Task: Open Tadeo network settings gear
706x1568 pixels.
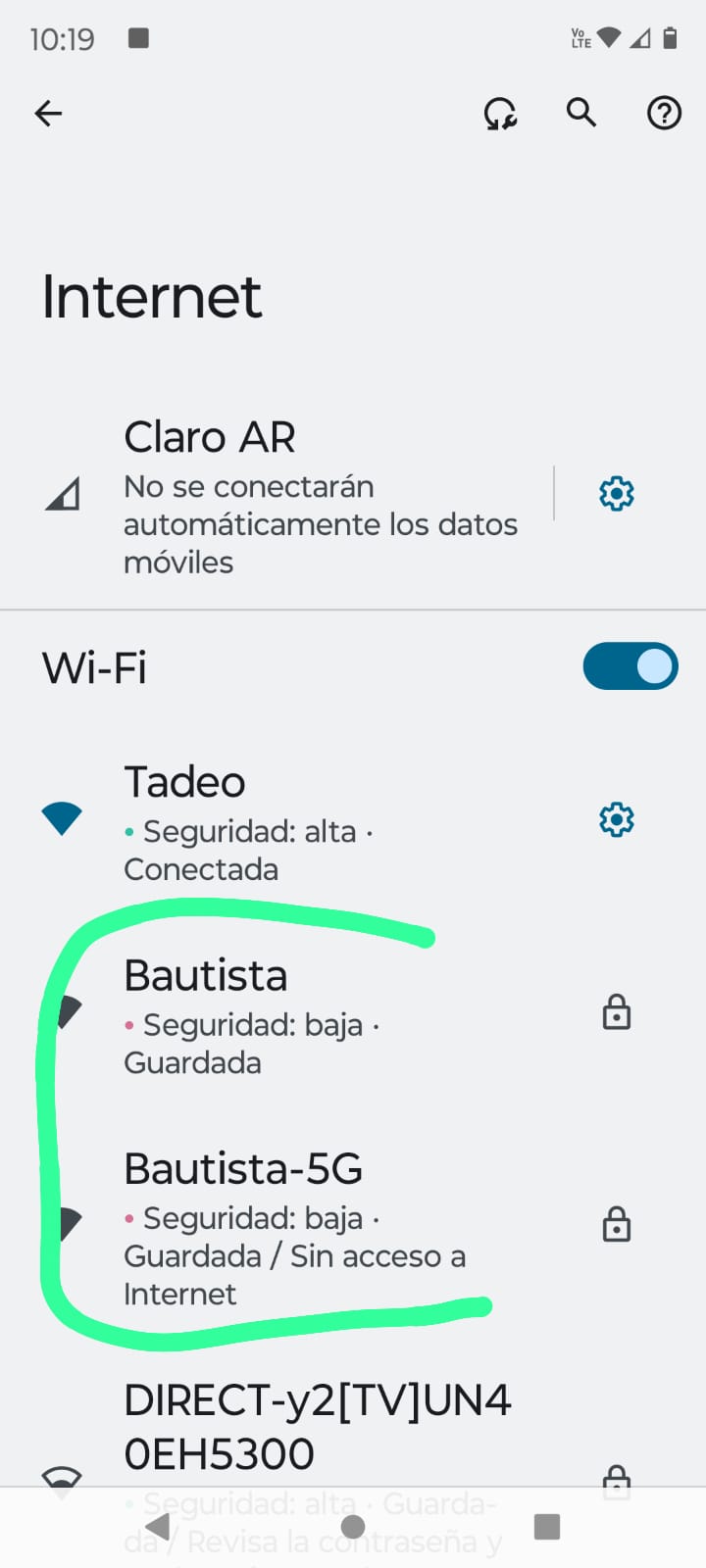Action: (x=617, y=819)
